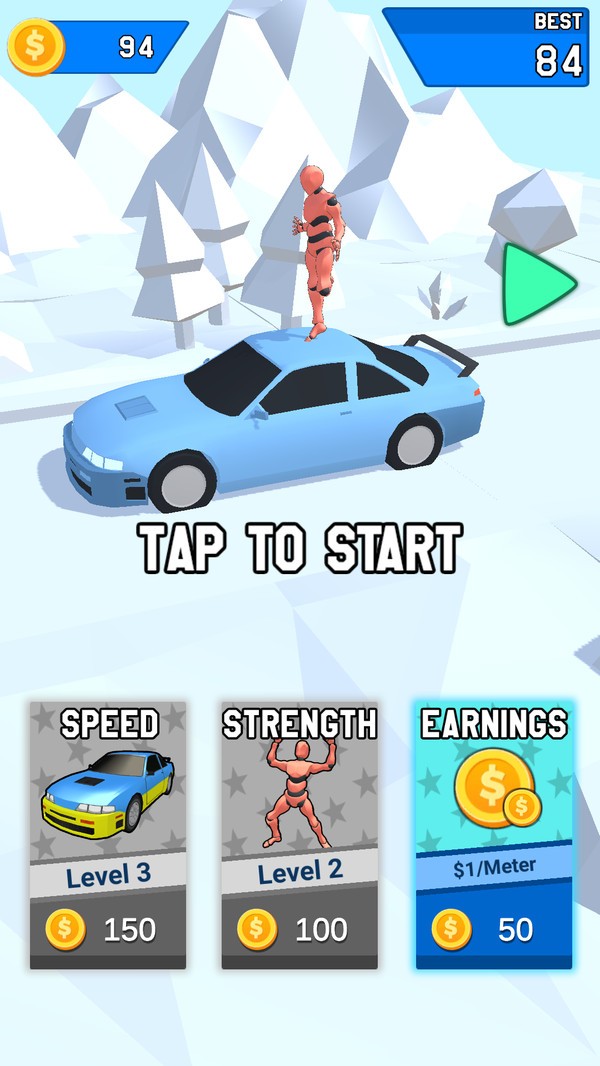
Task: Upgrade Strength for 100 coins
Action: 299,835
